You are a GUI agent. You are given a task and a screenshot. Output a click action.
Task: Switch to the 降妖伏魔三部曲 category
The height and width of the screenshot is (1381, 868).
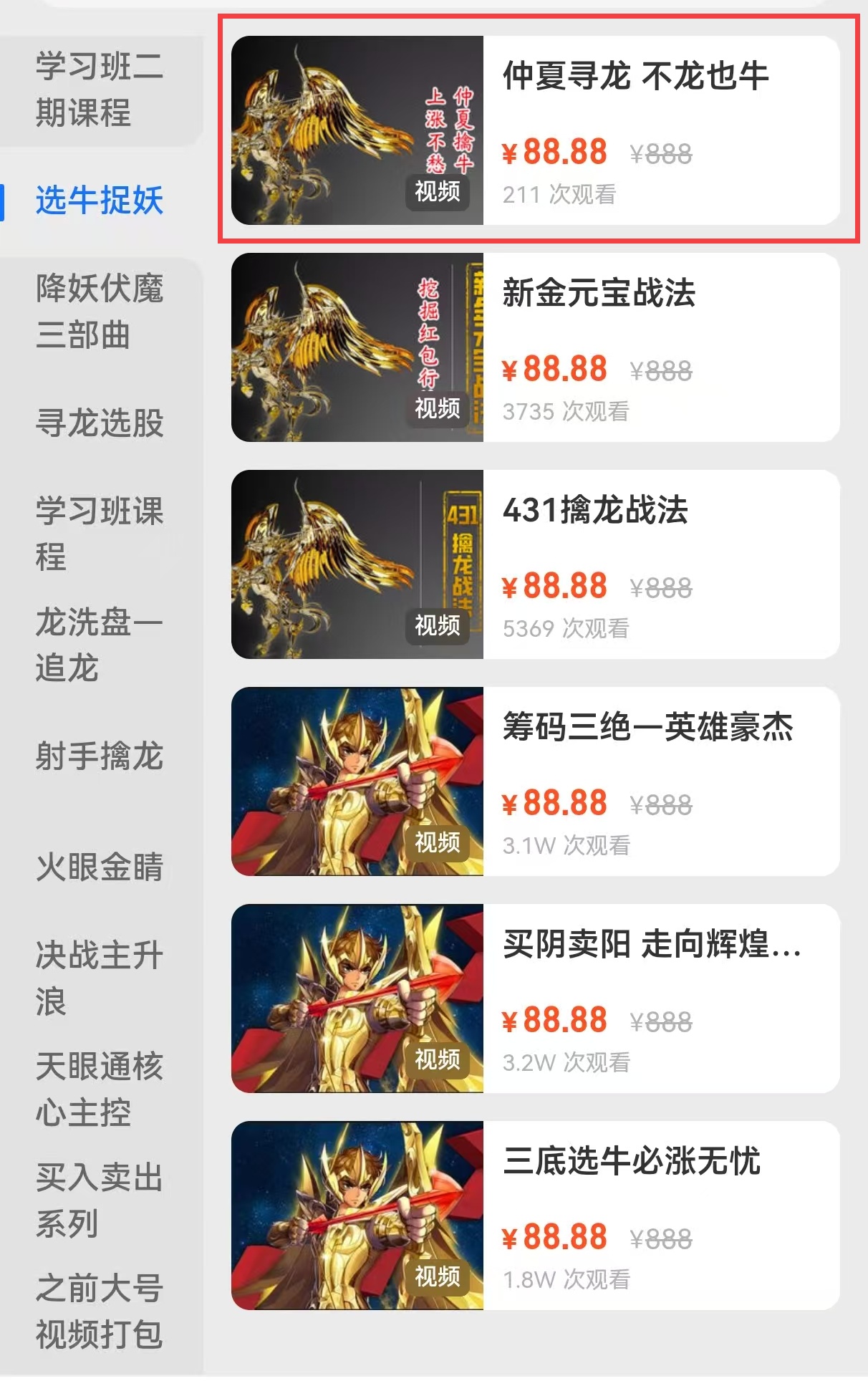pos(100,312)
